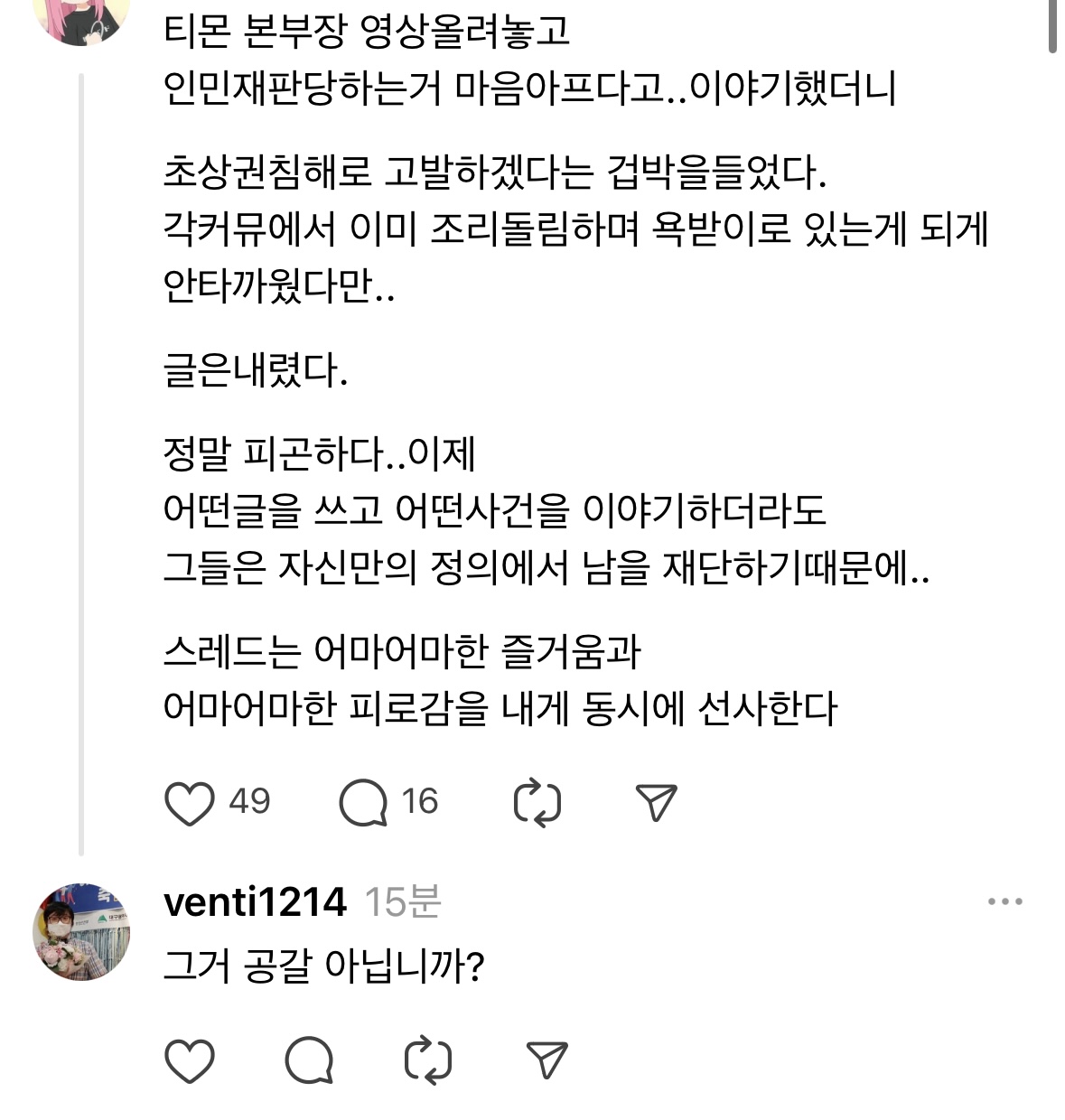The image size is (1065, 1120).
Task: Like the post with 49 likes
Action: coord(190,803)
